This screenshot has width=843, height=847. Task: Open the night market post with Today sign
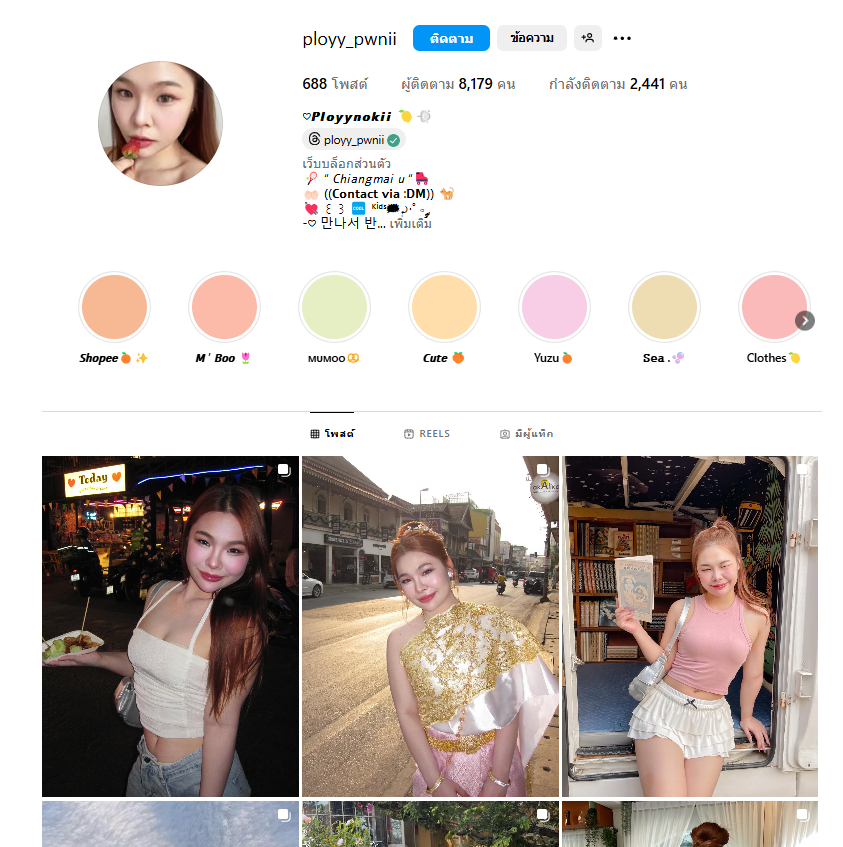pyautogui.click(x=170, y=626)
